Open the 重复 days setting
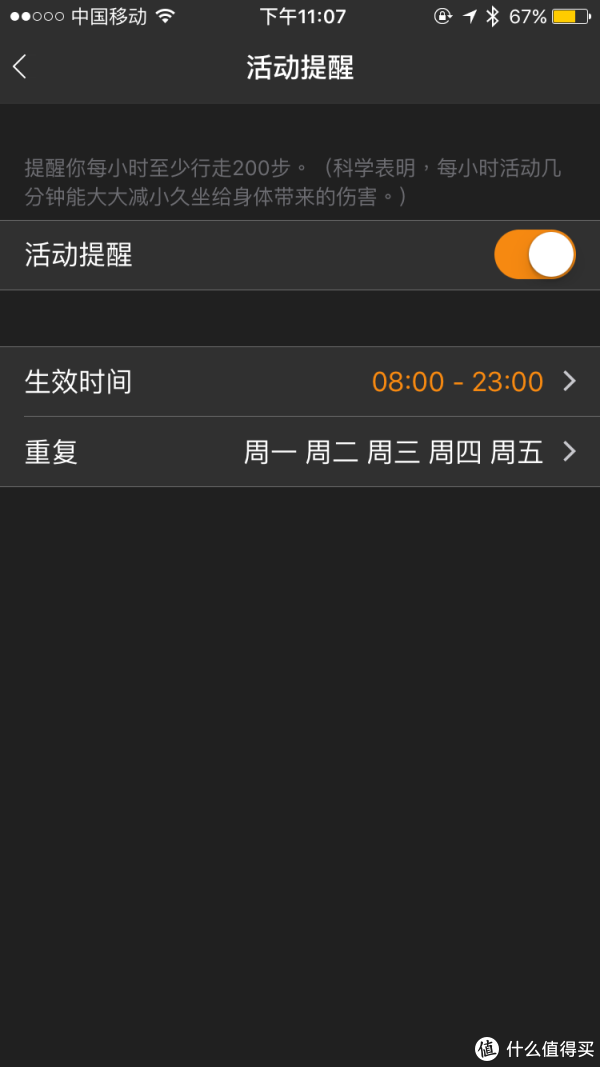Image resolution: width=600 pixels, height=1067 pixels. click(300, 452)
